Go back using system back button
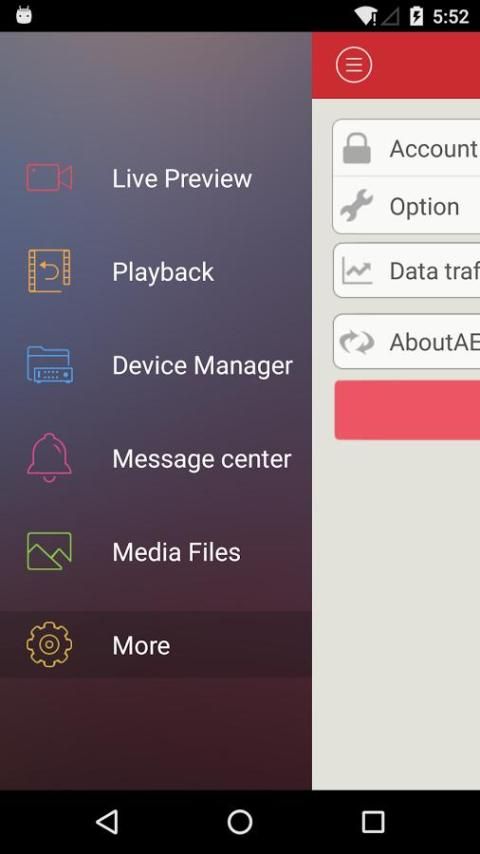 (107, 821)
